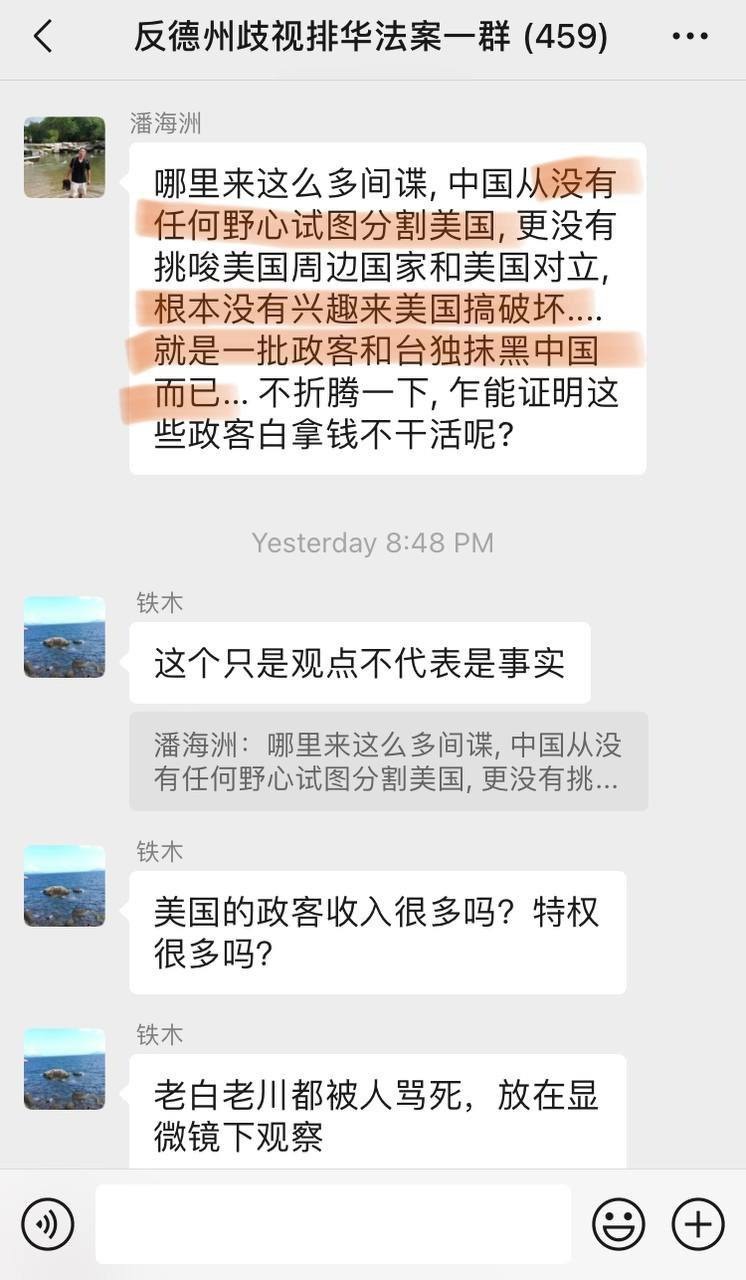The height and width of the screenshot is (1280, 746).
Task: Open 铁木's avatar beside 老白老川 message
Action: click(x=64, y=1068)
